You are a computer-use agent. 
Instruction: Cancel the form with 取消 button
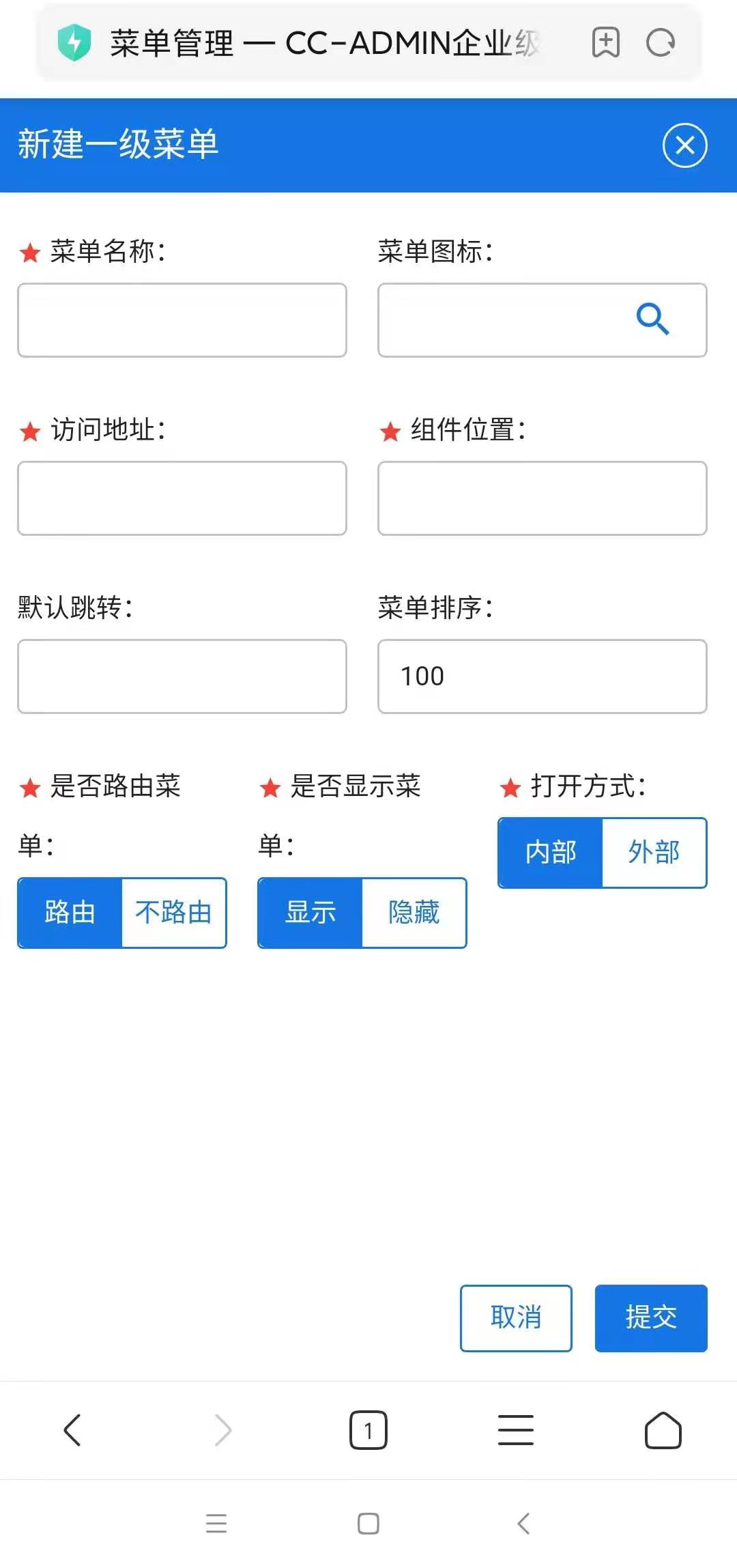point(515,1318)
